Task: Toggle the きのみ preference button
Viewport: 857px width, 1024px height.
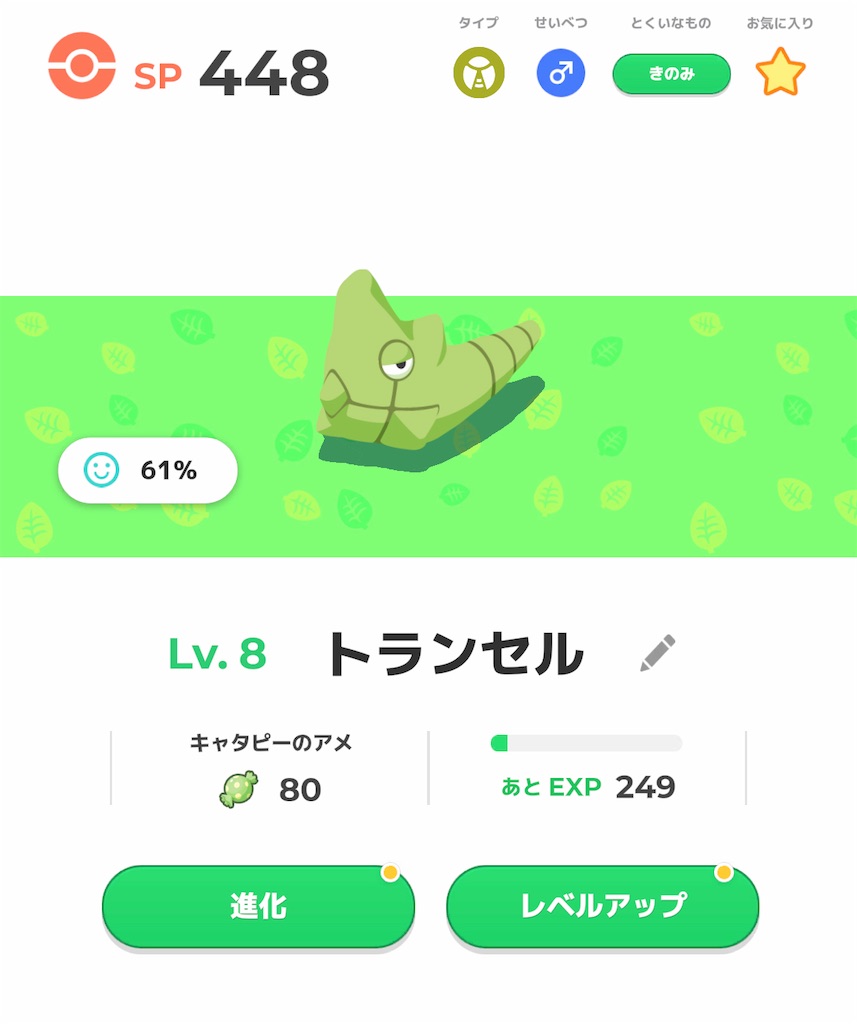Action: pyautogui.click(x=671, y=74)
